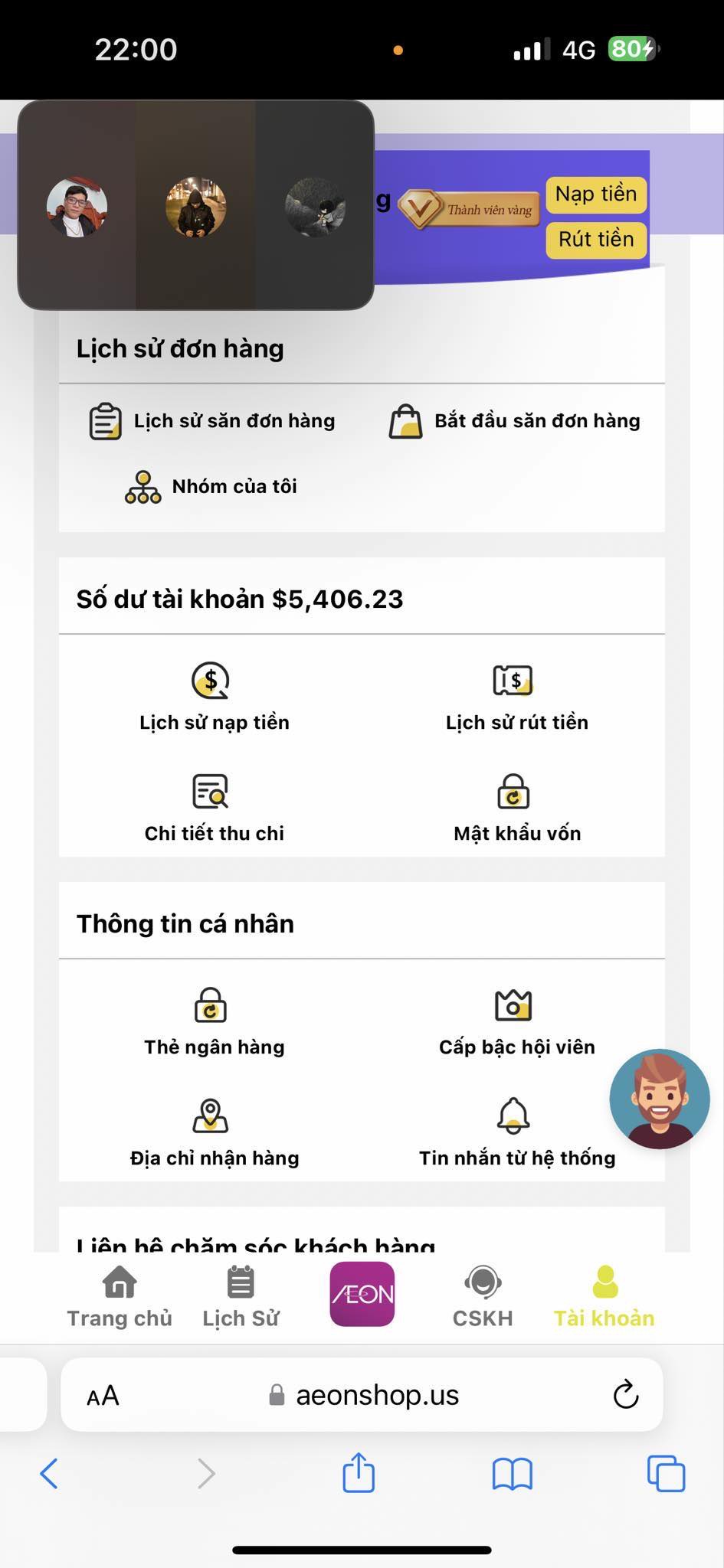Viewport: 724px width, 1568px height.
Task: Open Thẻ ngân hàng
Action: 214,1021
